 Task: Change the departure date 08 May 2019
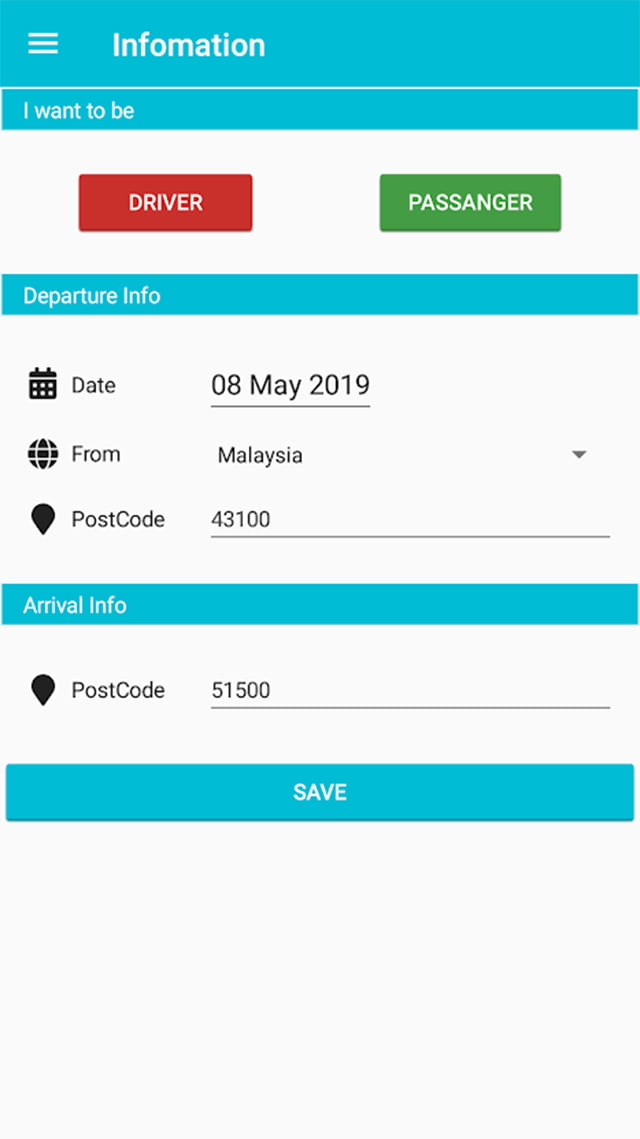[291, 386]
